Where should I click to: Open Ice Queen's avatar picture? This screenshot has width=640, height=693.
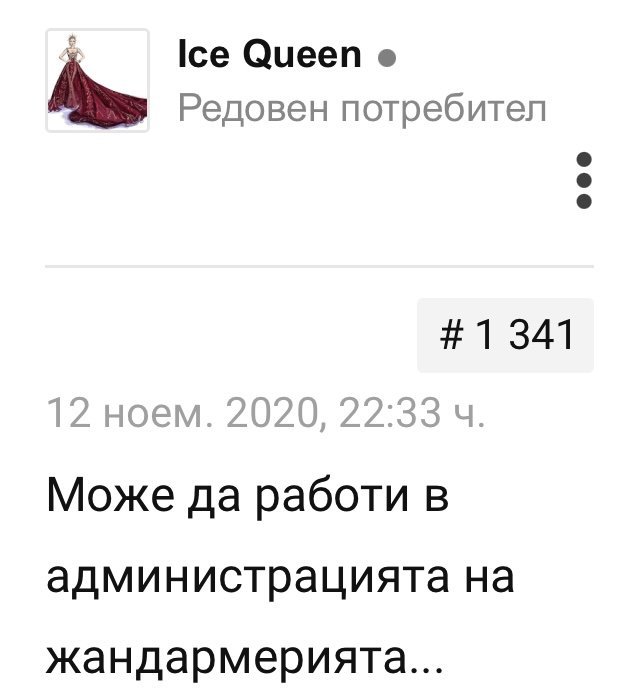97,80
